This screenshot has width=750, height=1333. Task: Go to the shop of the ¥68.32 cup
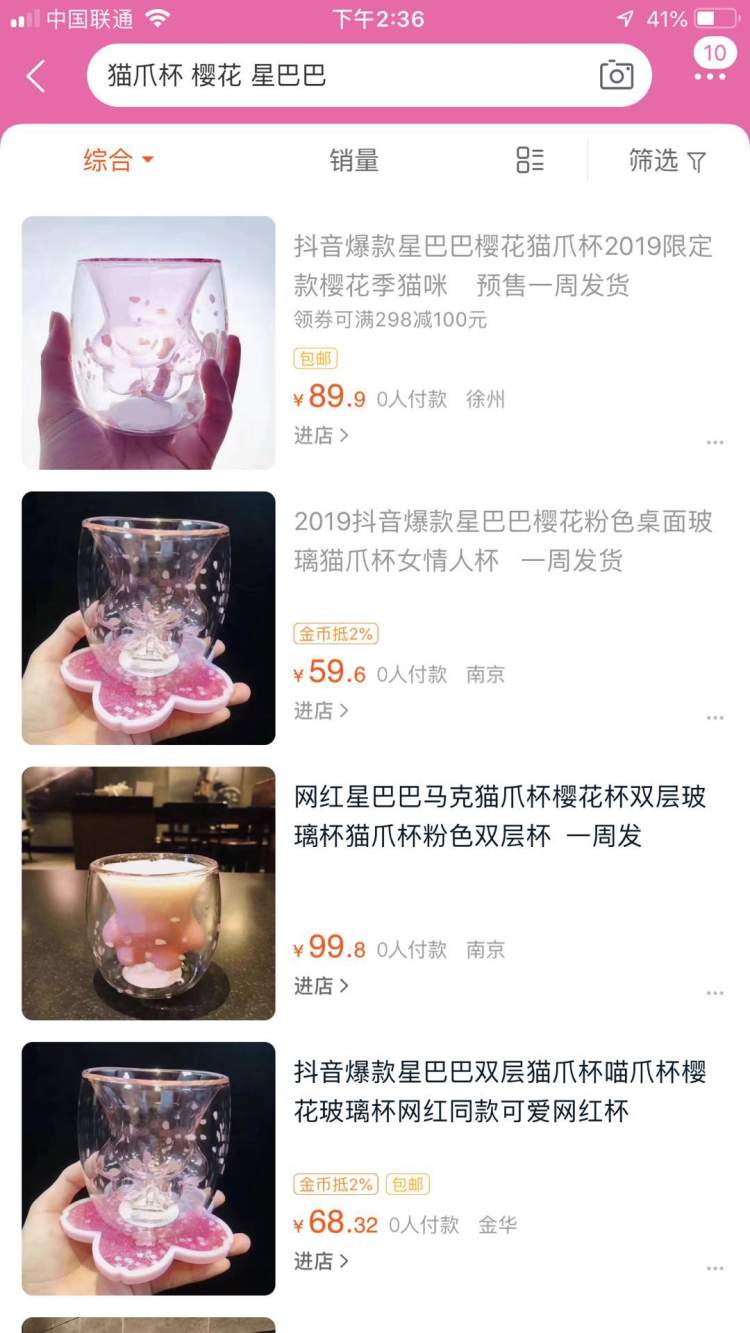pyautogui.click(x=321, y=1261)
